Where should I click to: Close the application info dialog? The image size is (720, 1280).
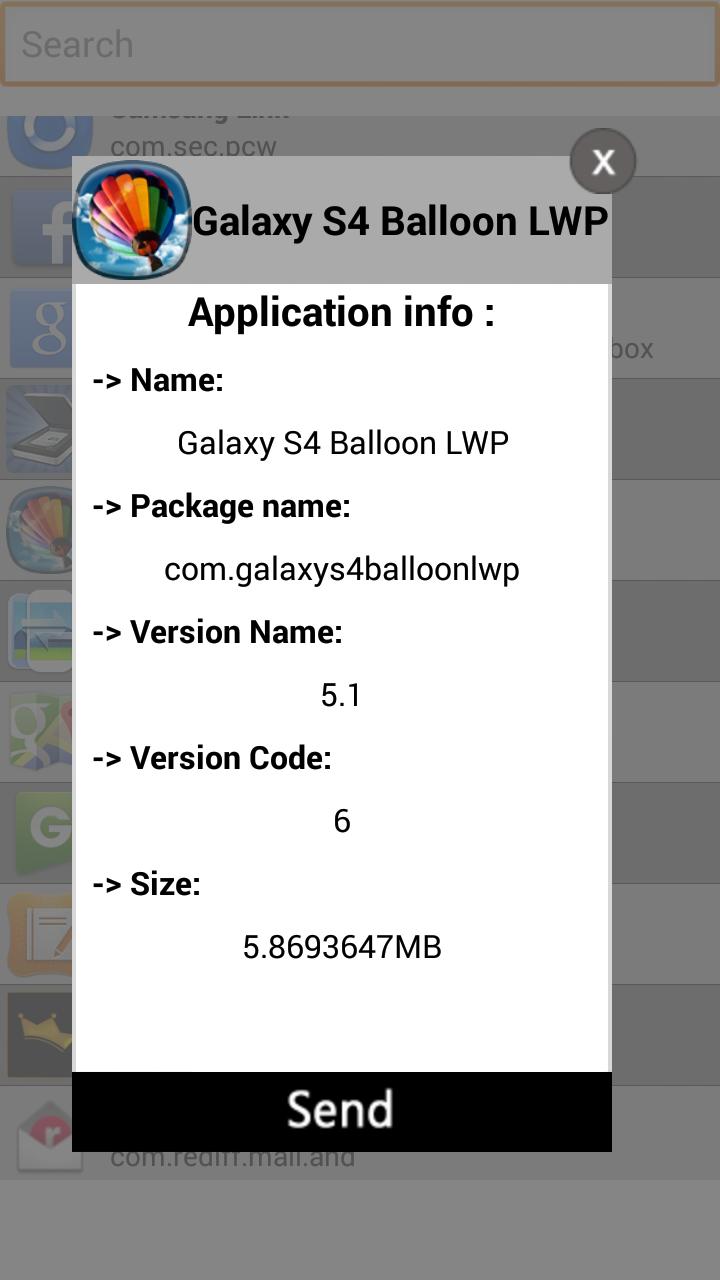click(603, 161)
